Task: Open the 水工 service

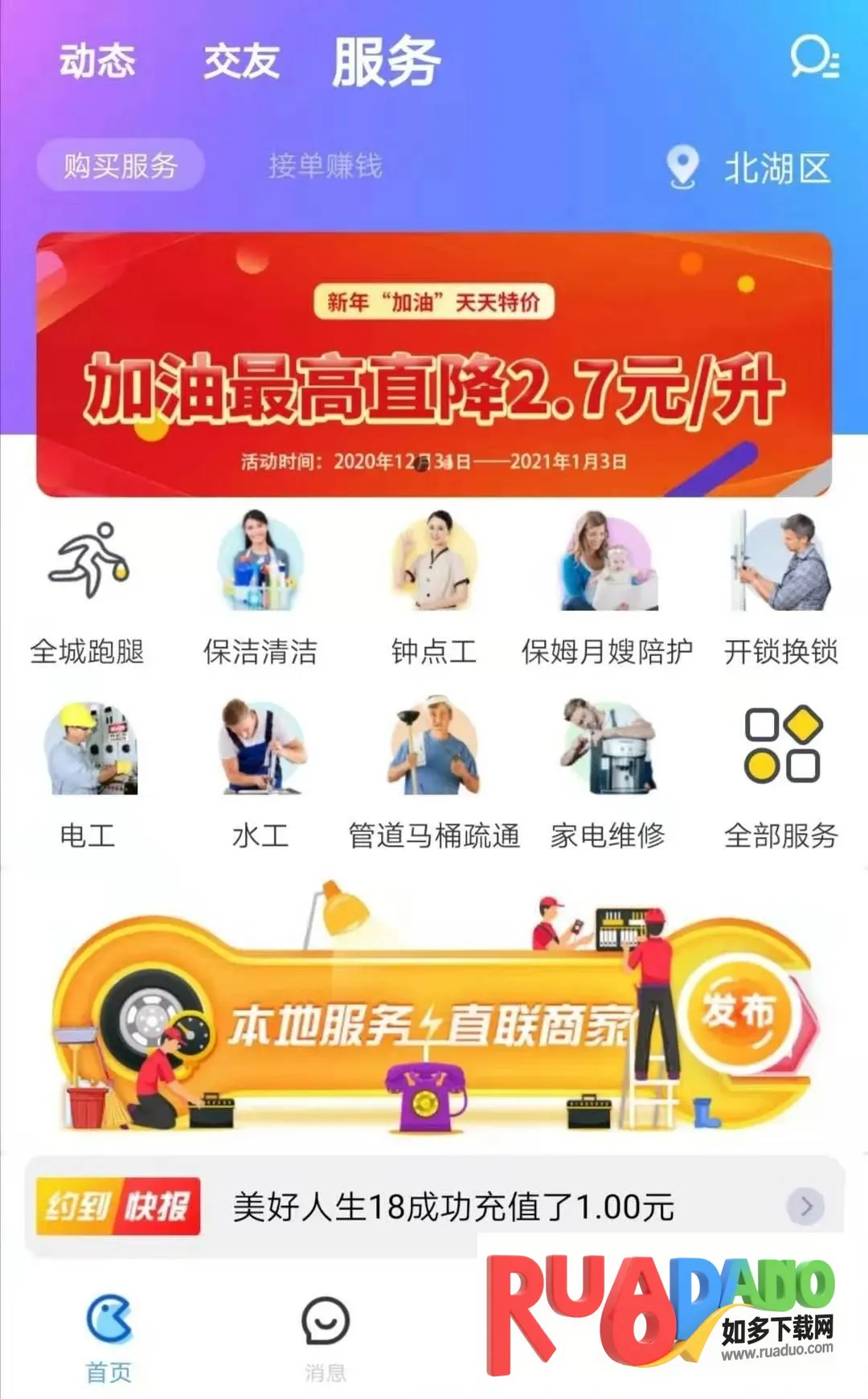Action: coord(260,776)
